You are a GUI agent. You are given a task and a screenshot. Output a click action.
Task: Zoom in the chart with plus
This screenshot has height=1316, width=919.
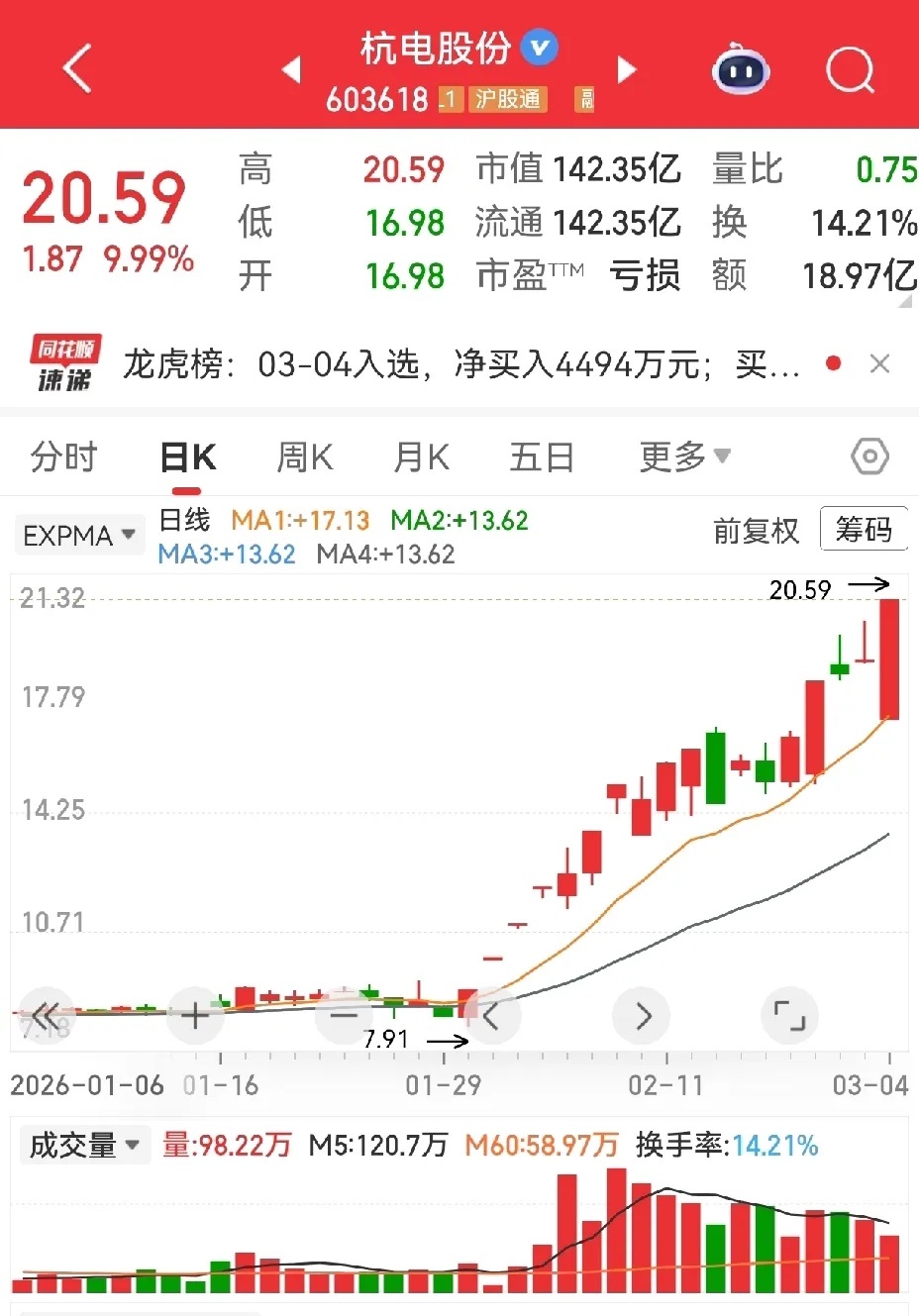195,1015
